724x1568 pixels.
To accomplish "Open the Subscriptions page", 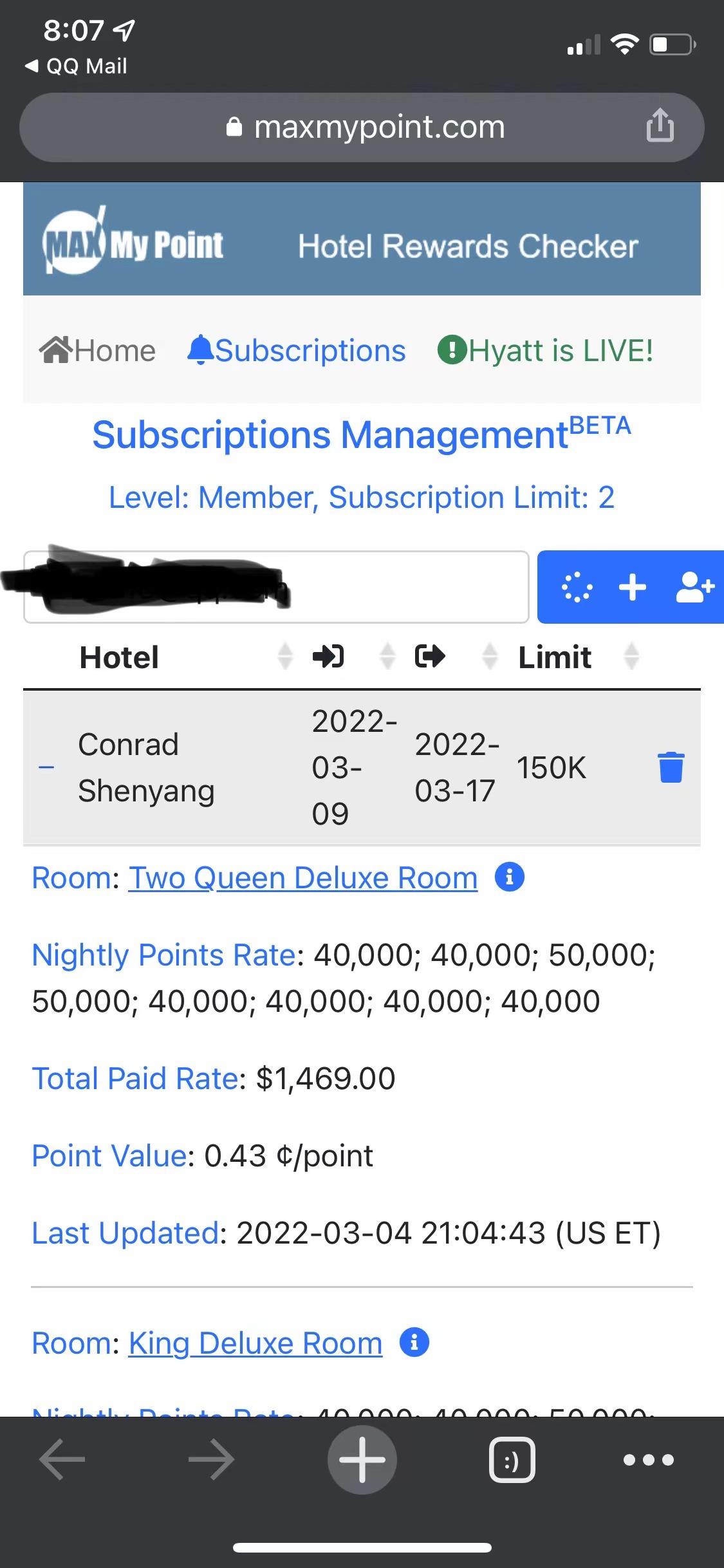I will point(297,351).
